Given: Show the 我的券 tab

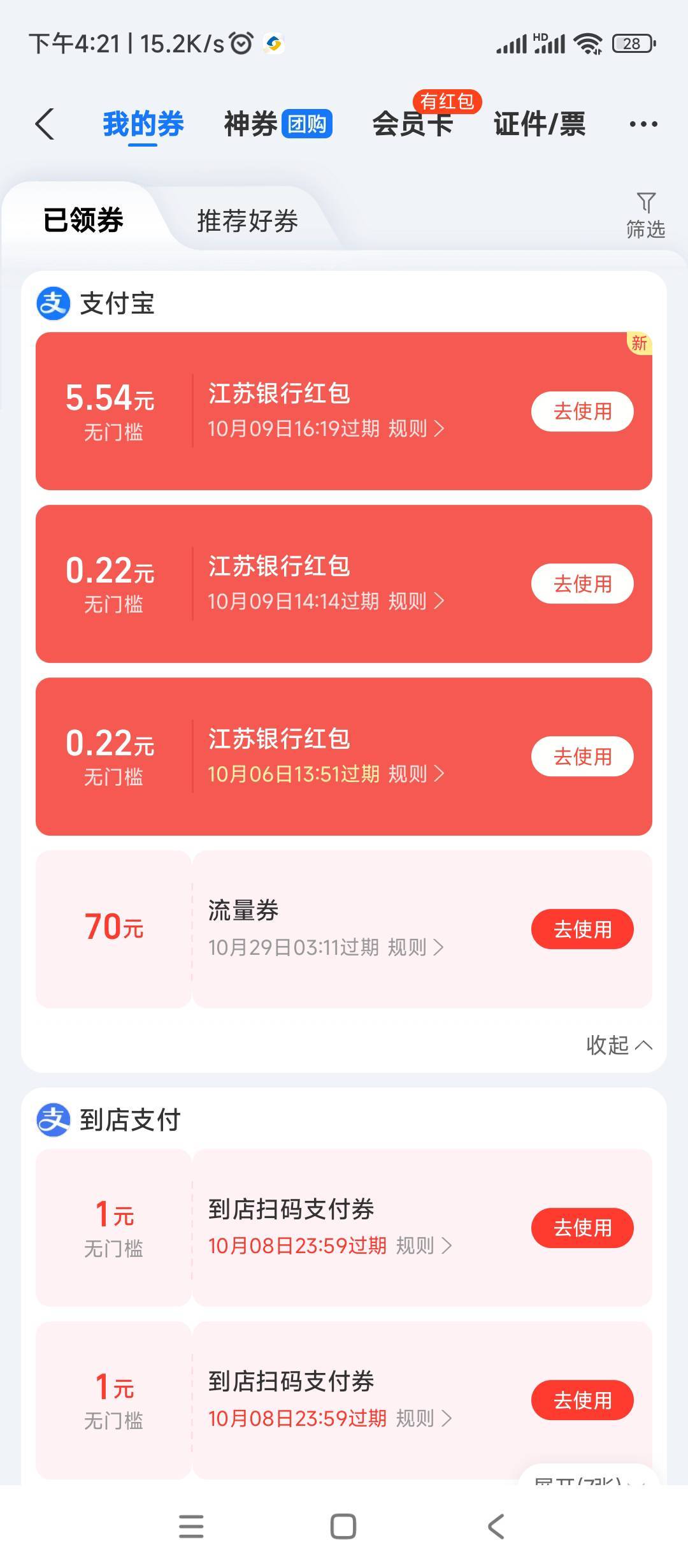Looking at the screenshot, I should 143,124.
